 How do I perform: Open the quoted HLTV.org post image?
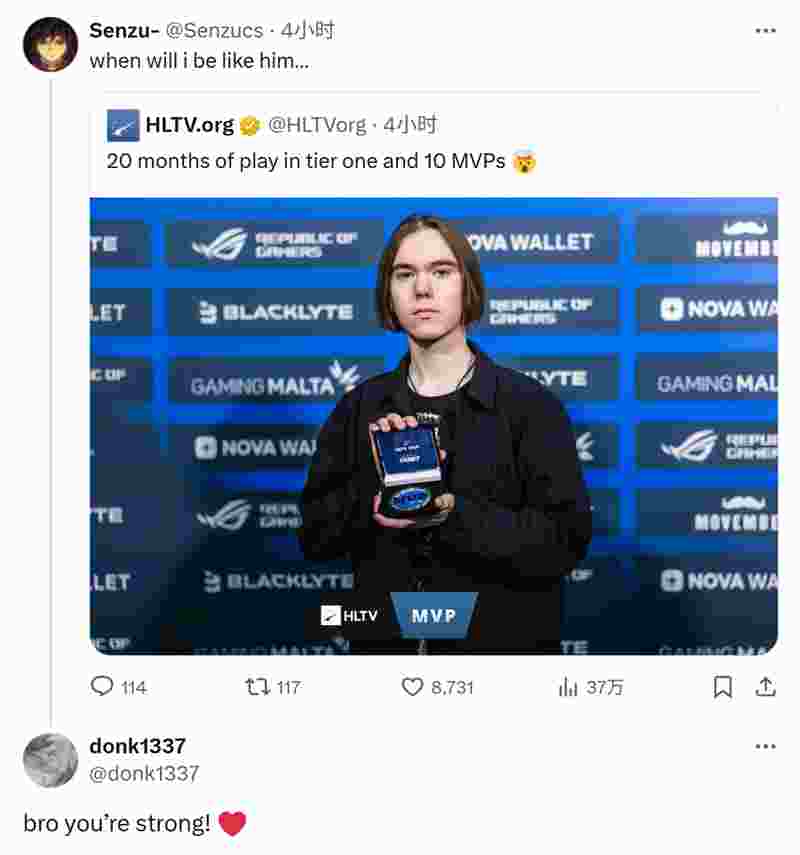tap(433, 425)
